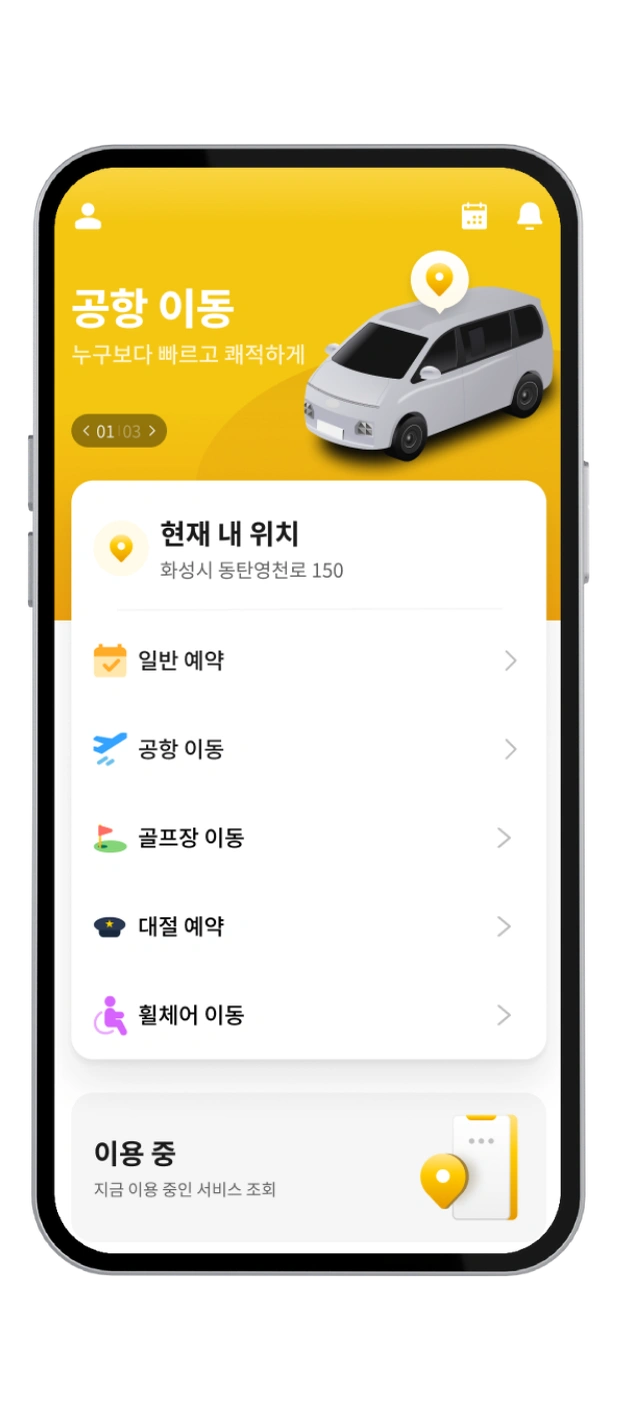Choose 골프장 이동 option
618x1420 pixels.
tap(308, 838)
